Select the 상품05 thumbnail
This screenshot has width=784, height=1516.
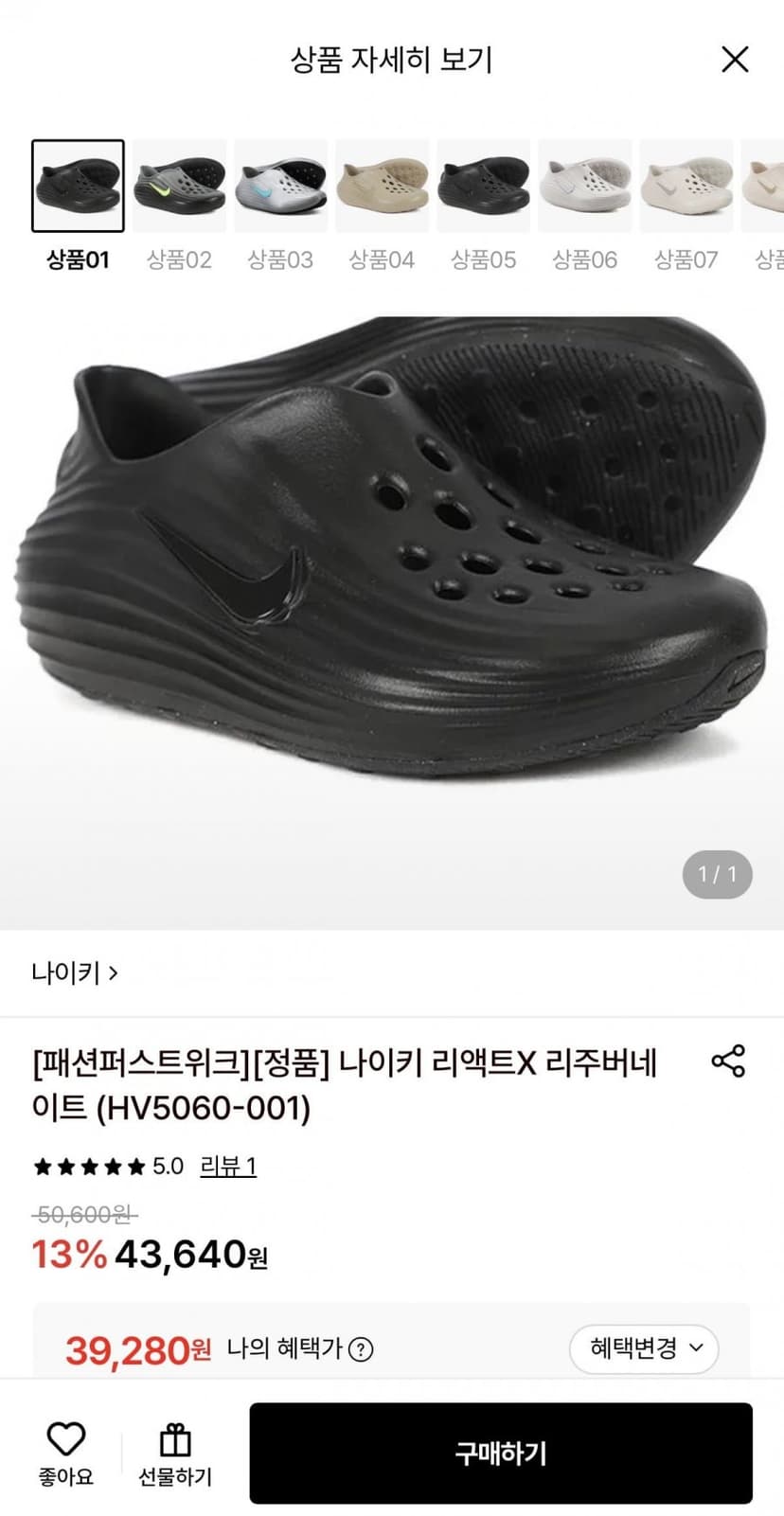click(483, 186)
